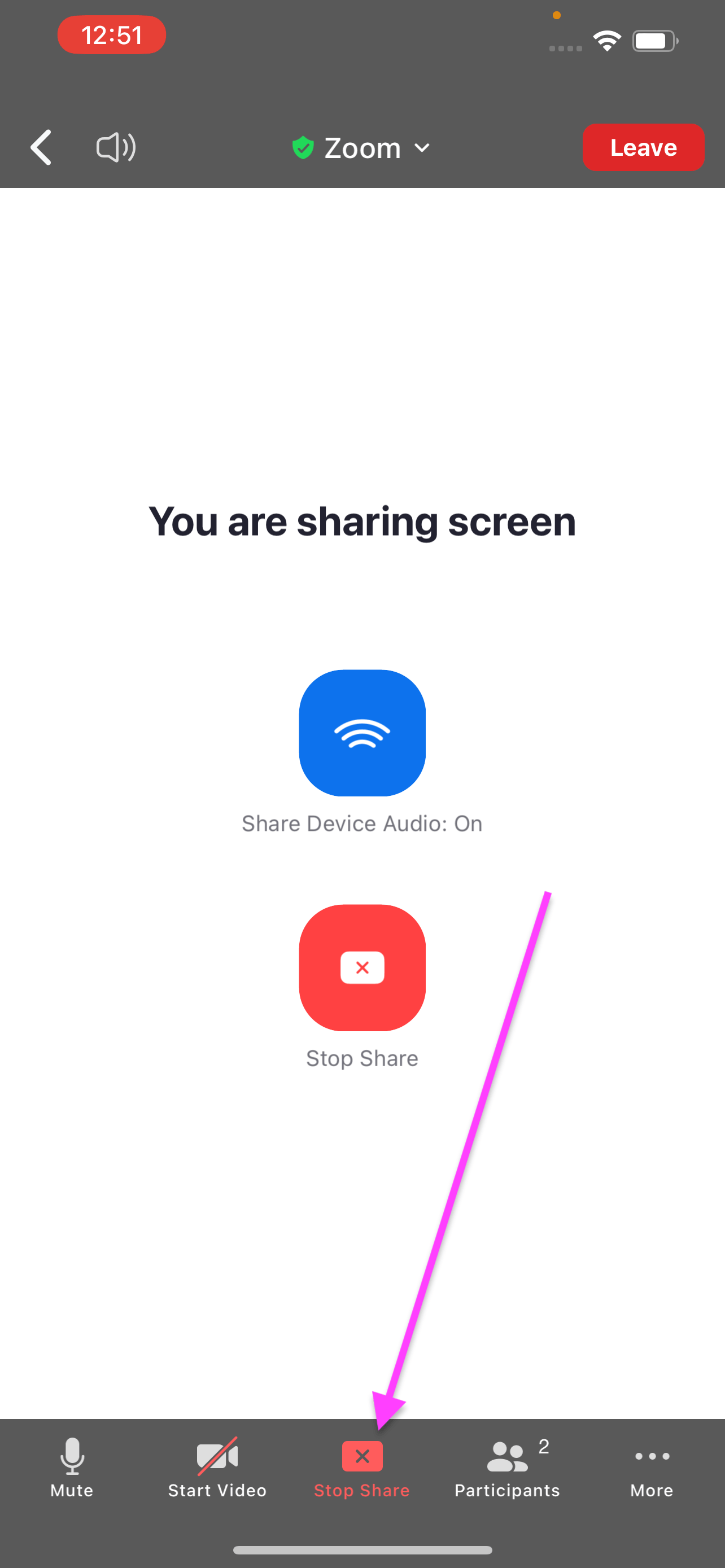Open the More options menu
This screenshot has width=725, height=1568.
[652, 1467]
